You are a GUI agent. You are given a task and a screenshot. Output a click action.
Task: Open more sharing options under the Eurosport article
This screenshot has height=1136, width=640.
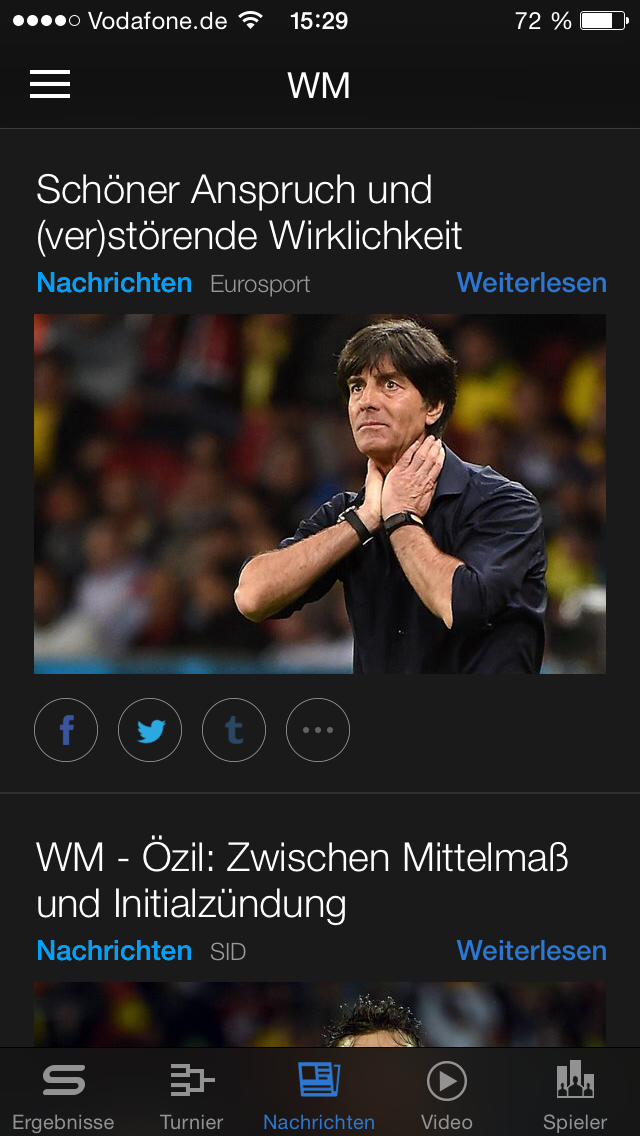318,730
